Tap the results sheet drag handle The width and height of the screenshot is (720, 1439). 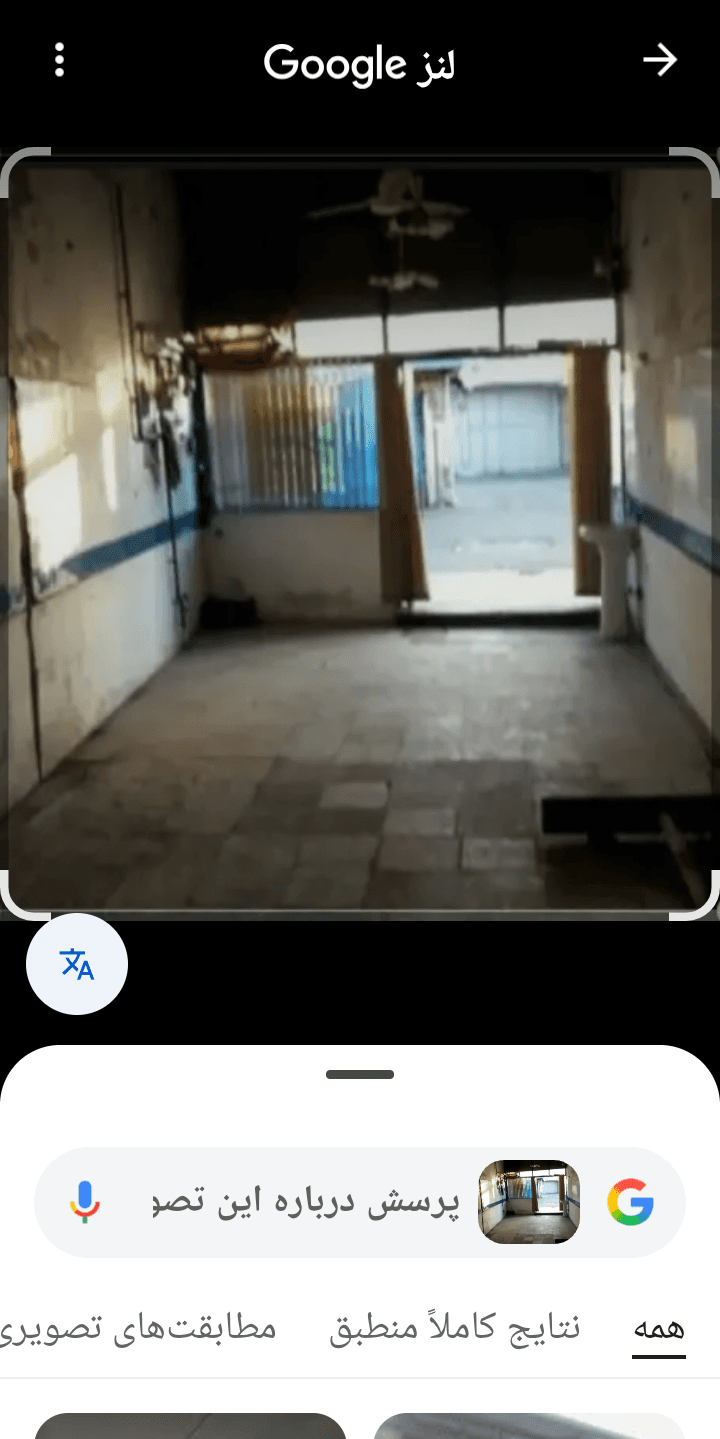[360, 1075]
